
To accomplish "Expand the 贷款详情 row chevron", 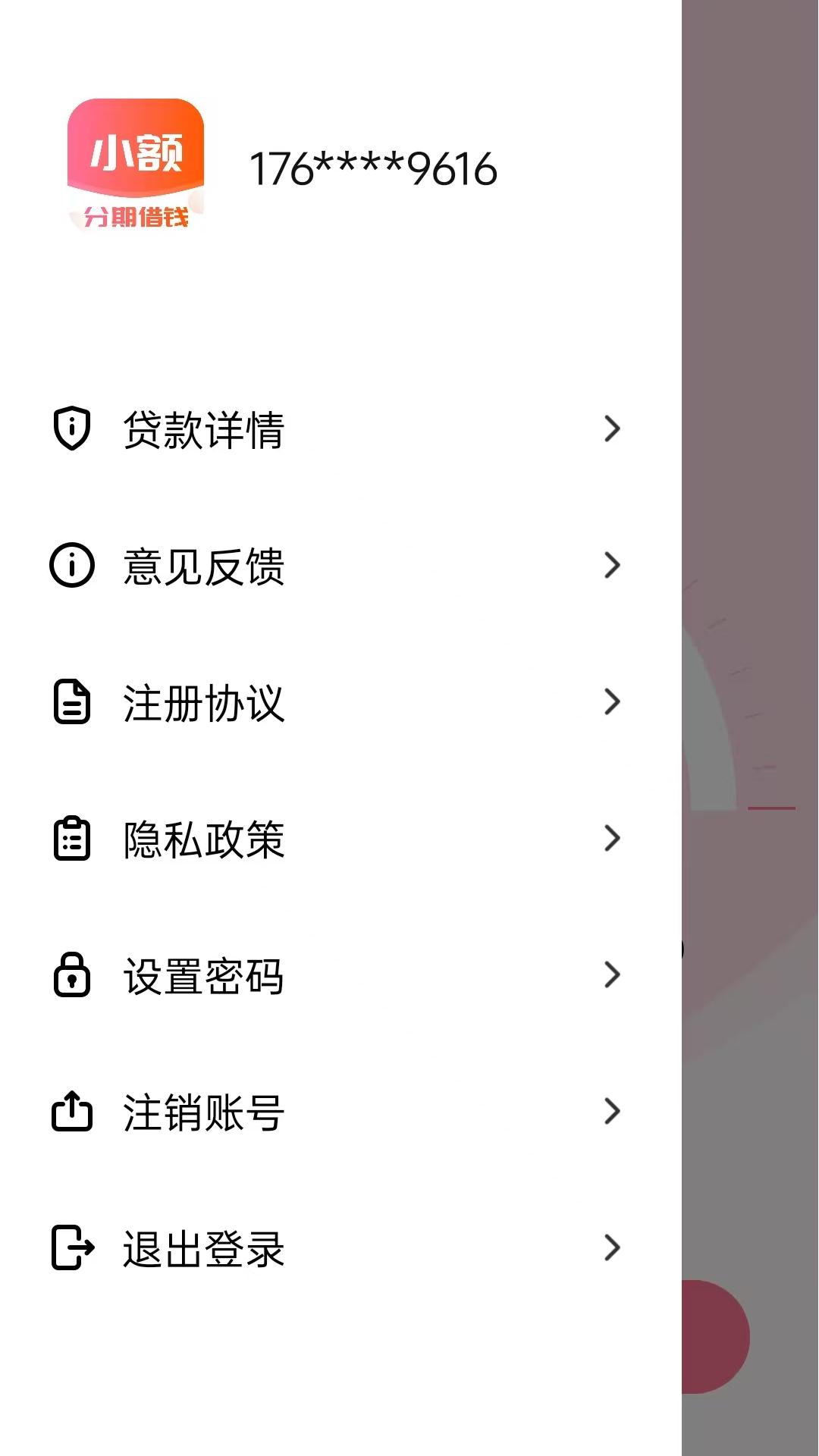I will (x=611, y=430).
